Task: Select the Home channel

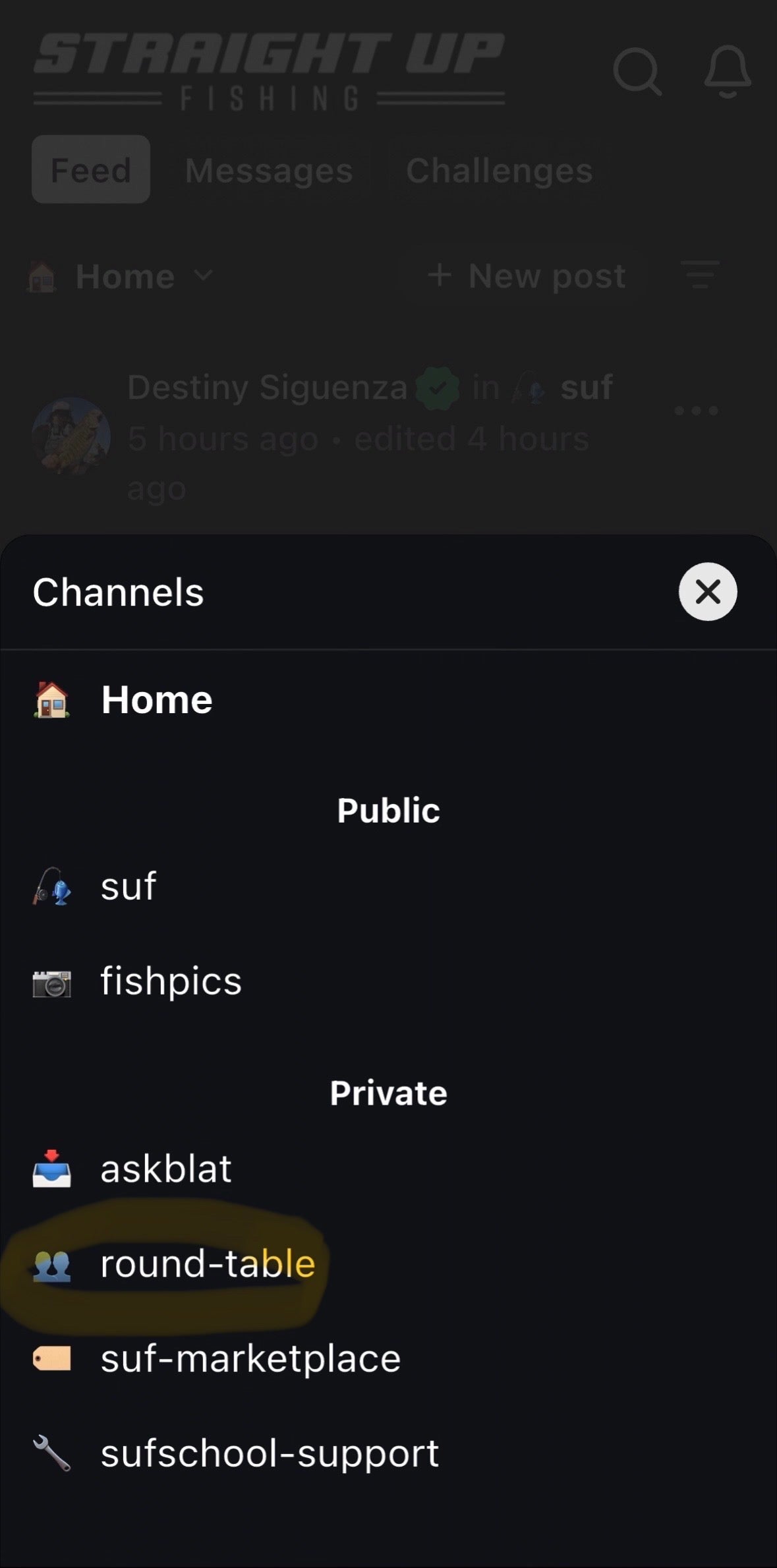Action: (x=156, y=699)
